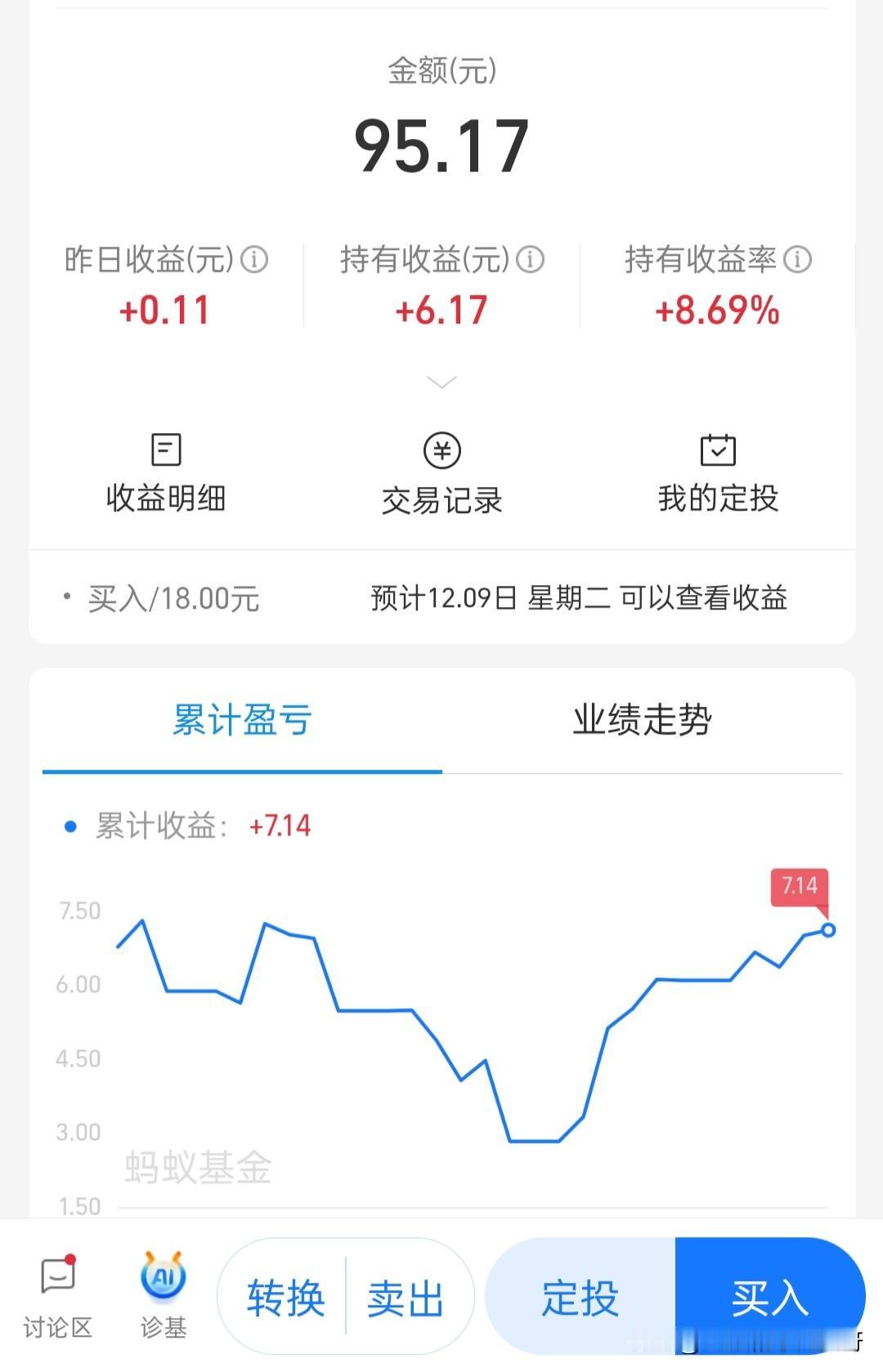Expand the chevron below the yield figures
This screenshot has width=883, height=1372.
coord(441,382)
